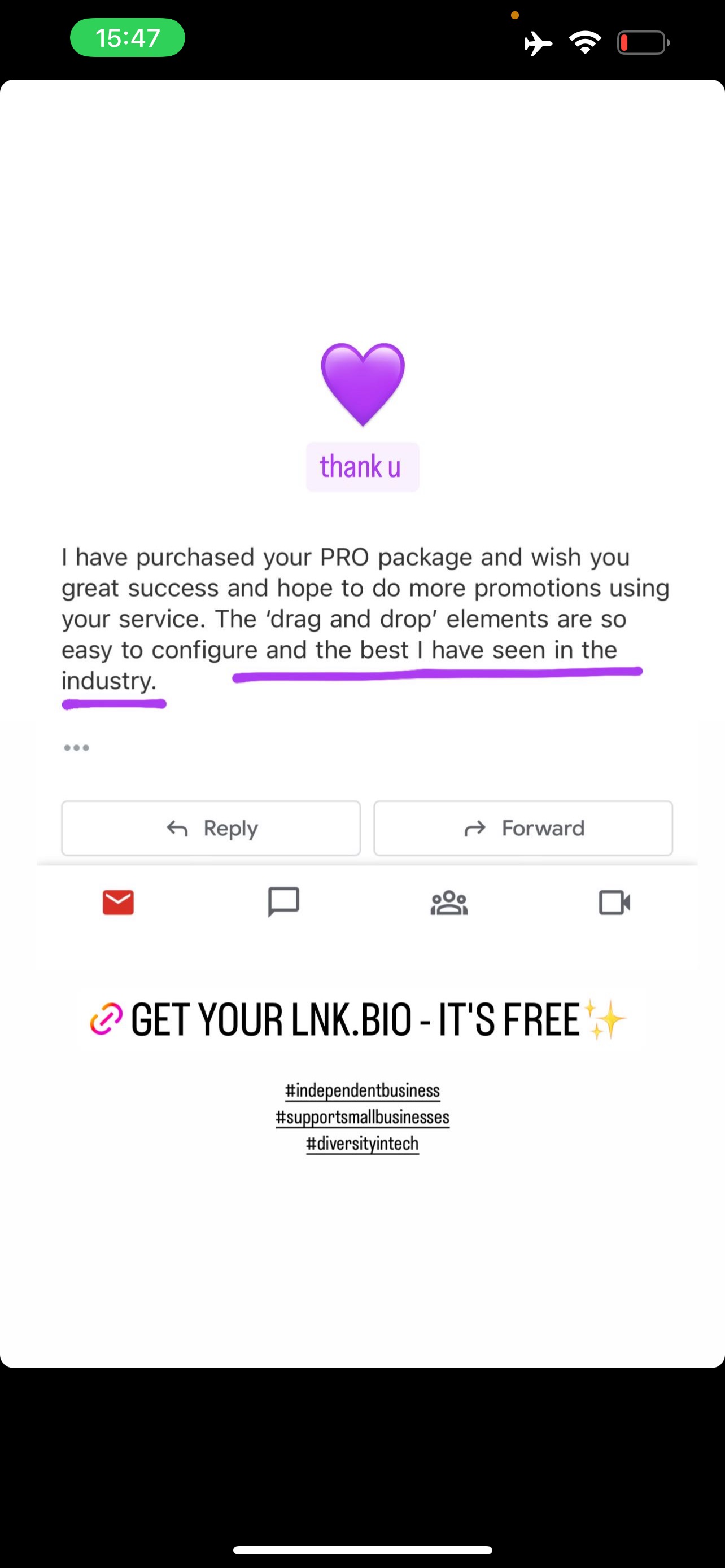Click the Reply button
725x1568 pixels.
[211, 828]
